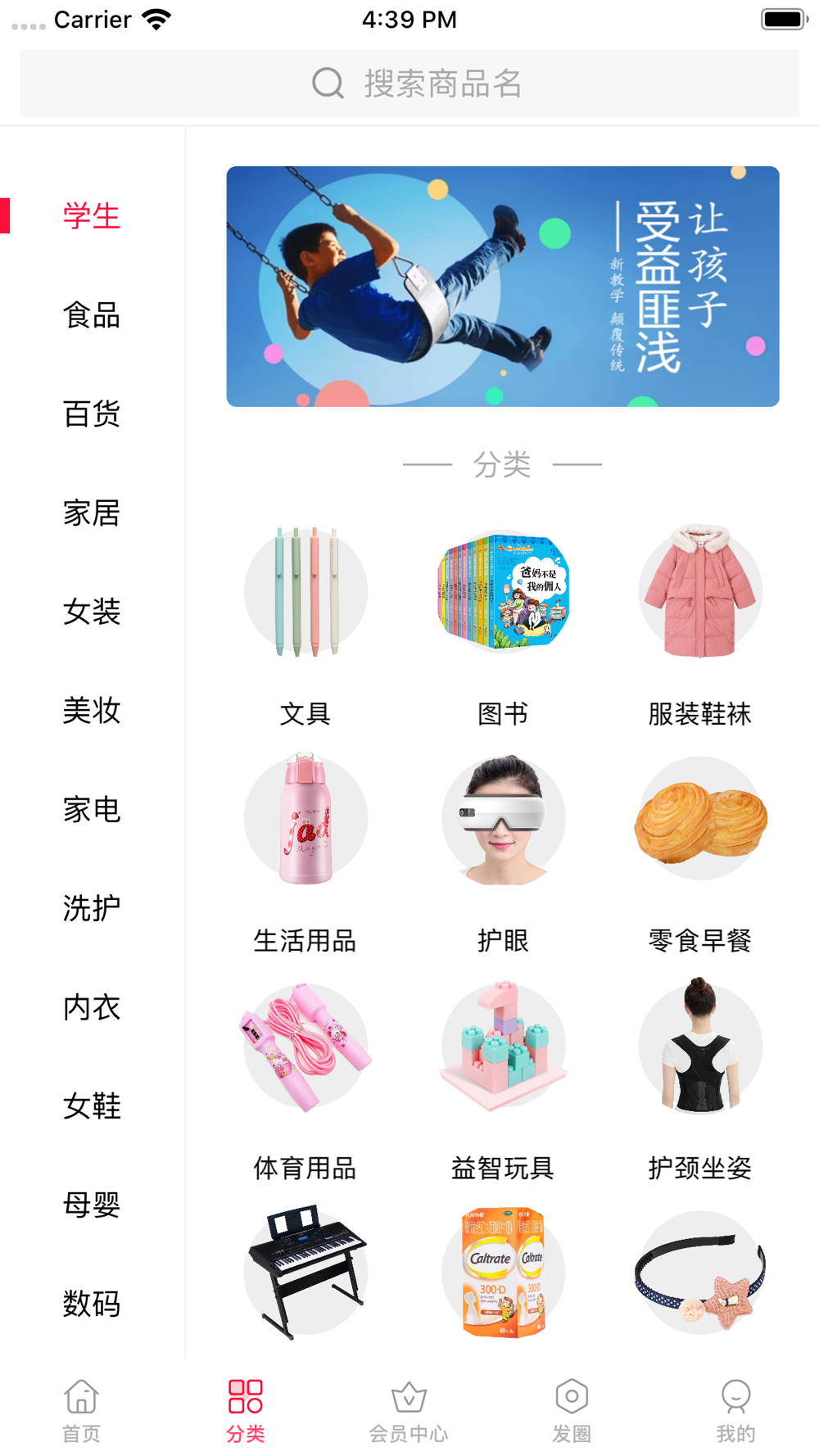The height and width of the screenshot is (1456, 819).
Task: Choose the 女装 category
Action: [x=92, y=611]
